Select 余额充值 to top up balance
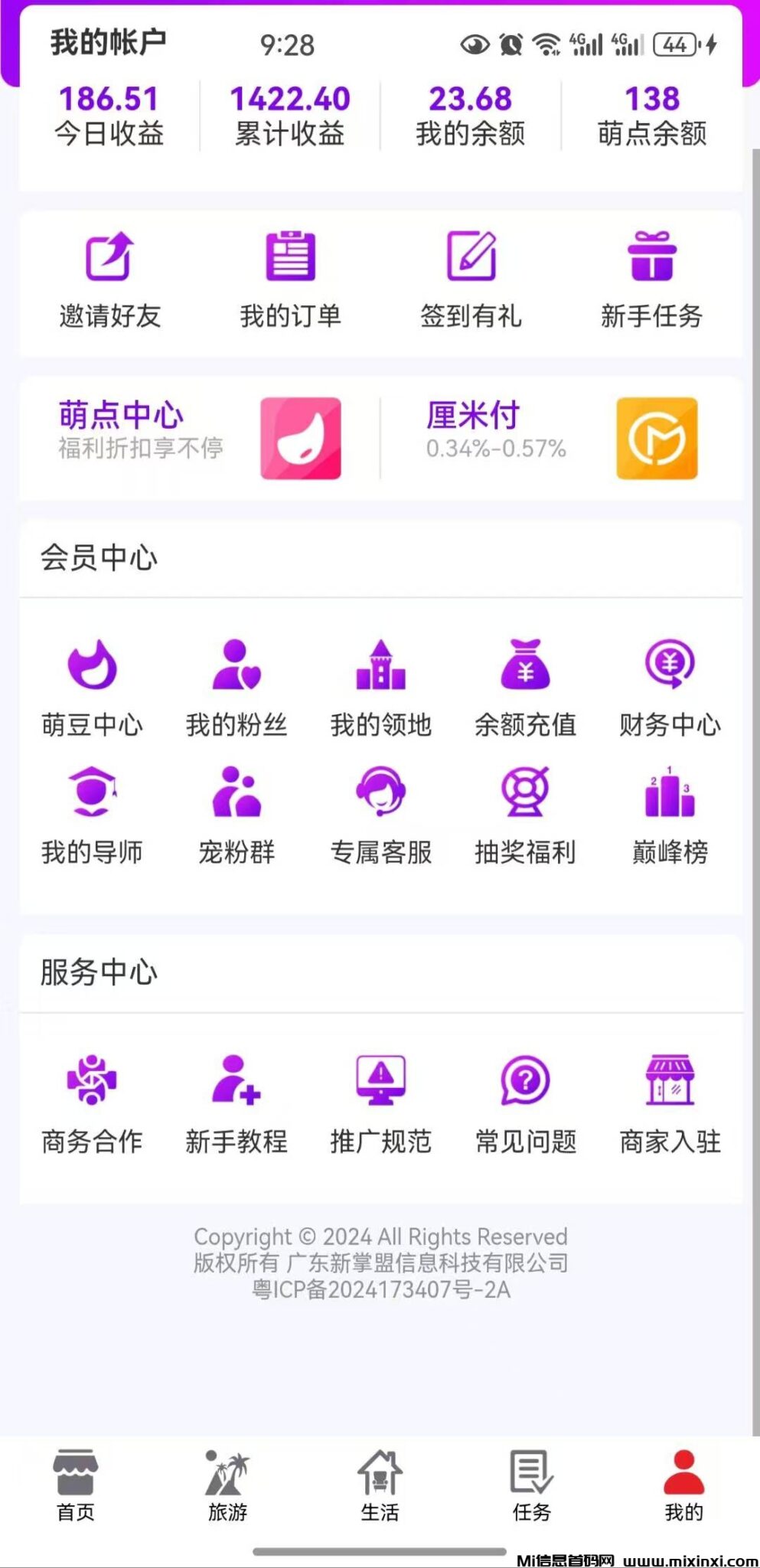Viewport: 760px width, 1568px height. (x=525, y=687)
